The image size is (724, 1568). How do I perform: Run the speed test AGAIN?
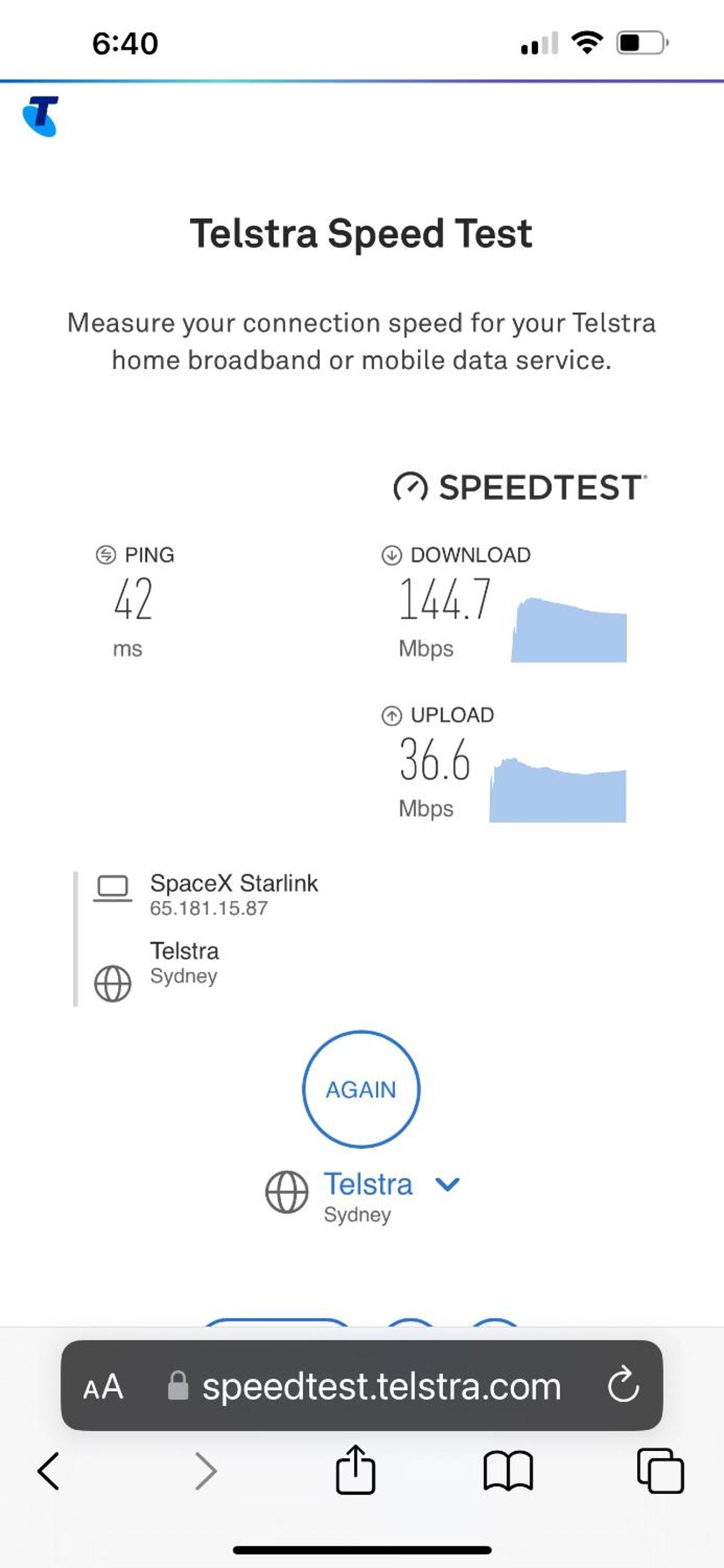(361, 1089)
